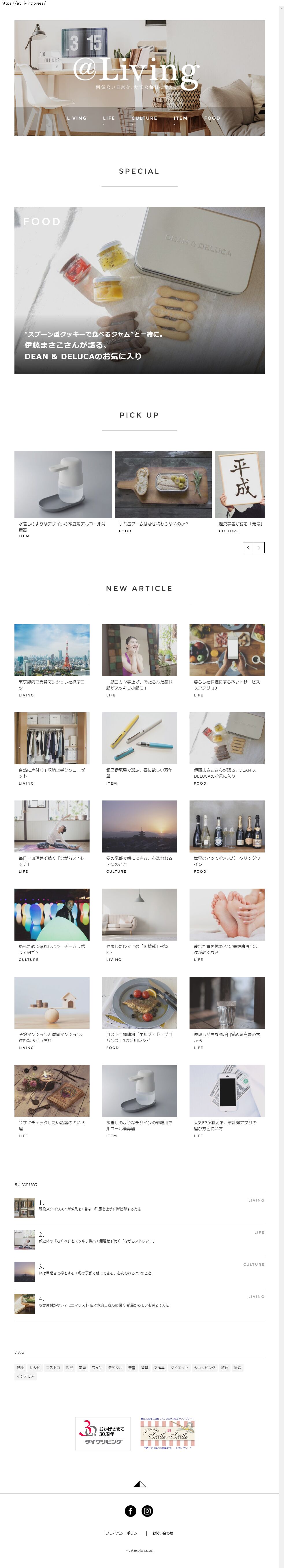Visit the Instagram page
Viewport: 284px width, 1568px height.
click(x=147, y=1511)
